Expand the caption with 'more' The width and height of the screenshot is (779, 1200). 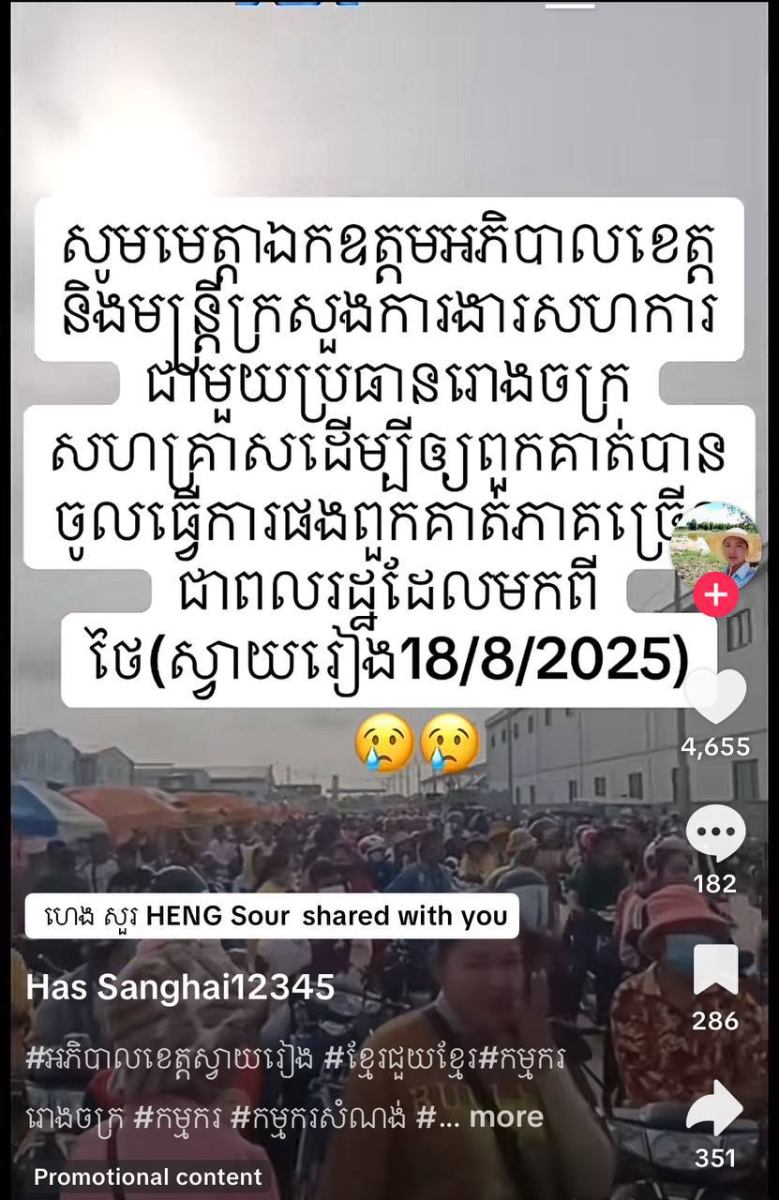(x=504, y=1116)
